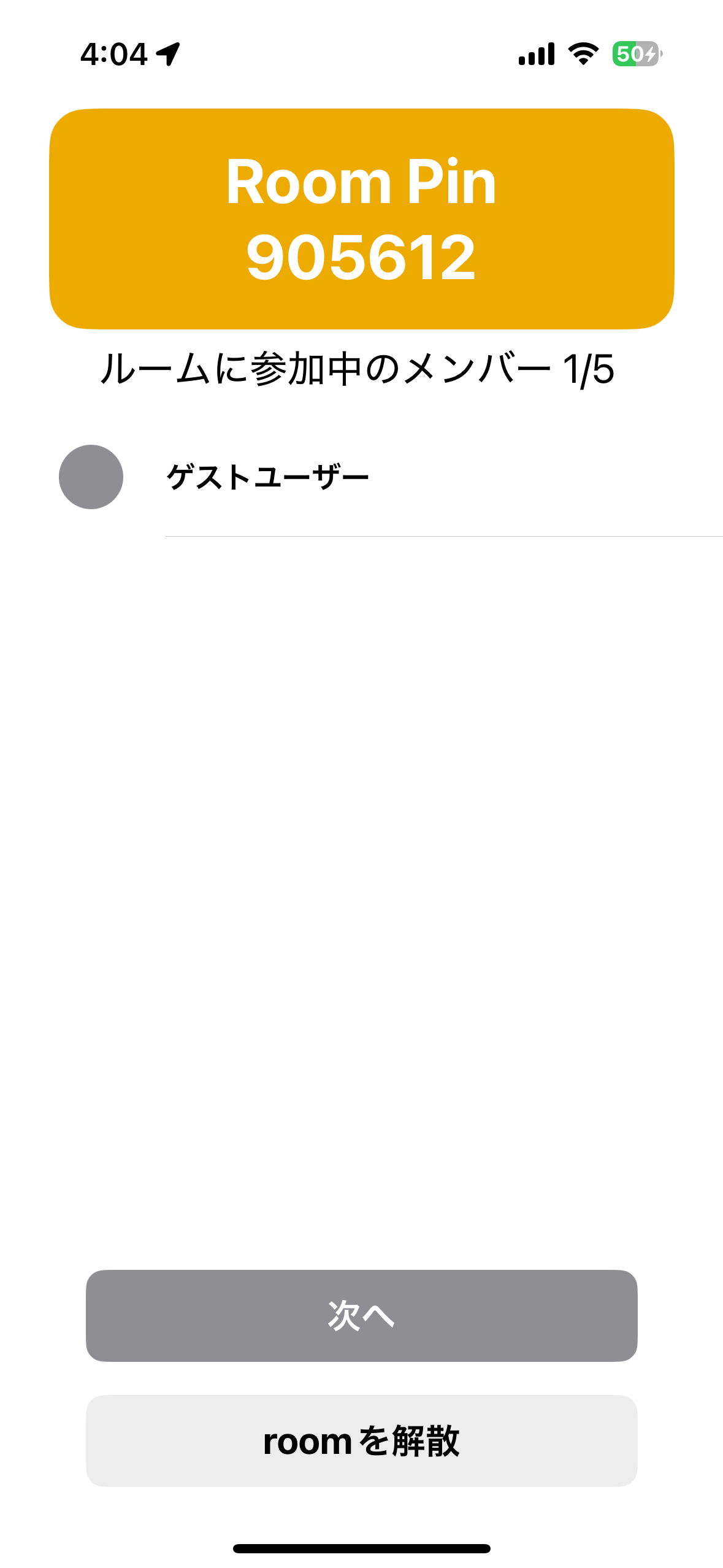
Task: Tap the yellow Room Pin banner
Action: click(x=362, y=219)
